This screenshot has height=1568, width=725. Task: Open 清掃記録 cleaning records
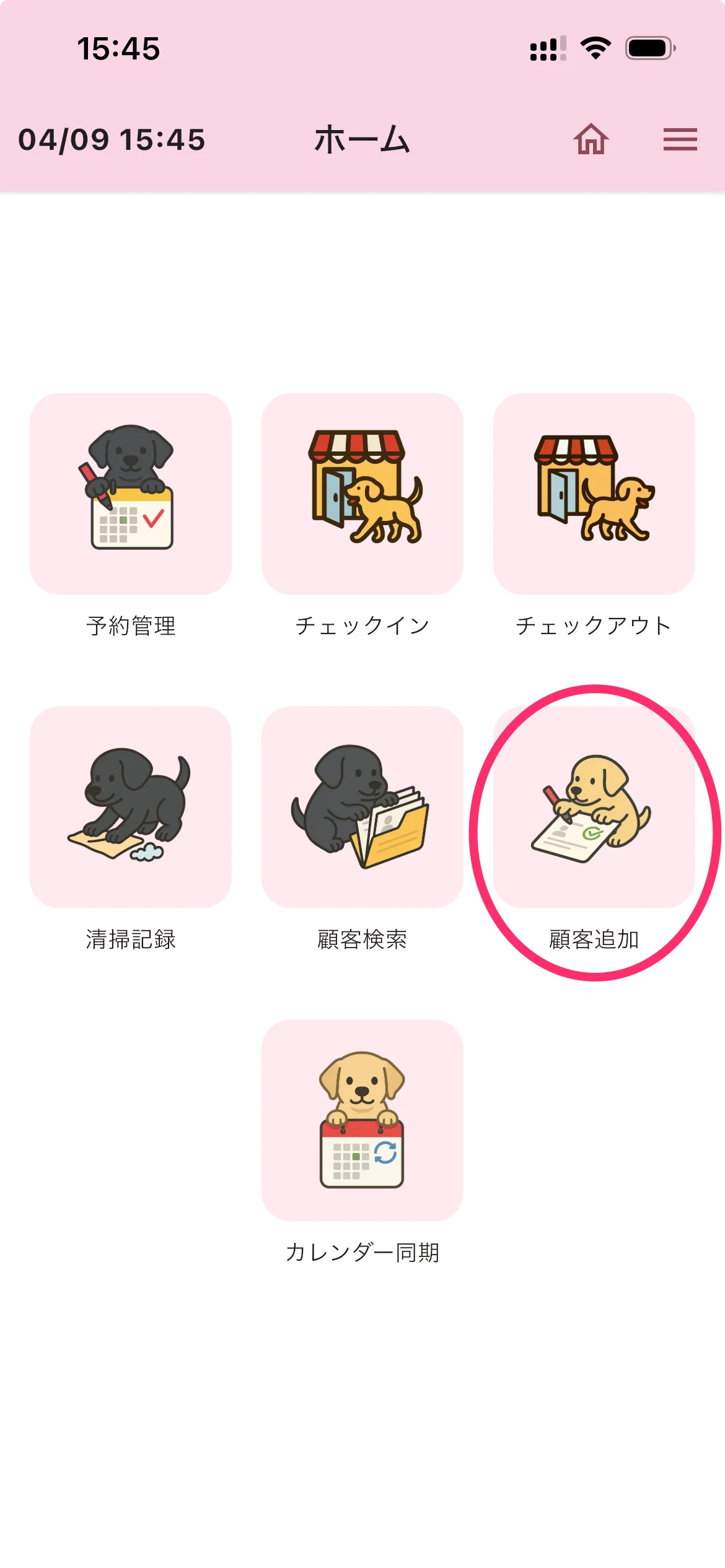[x=131, y=807]
